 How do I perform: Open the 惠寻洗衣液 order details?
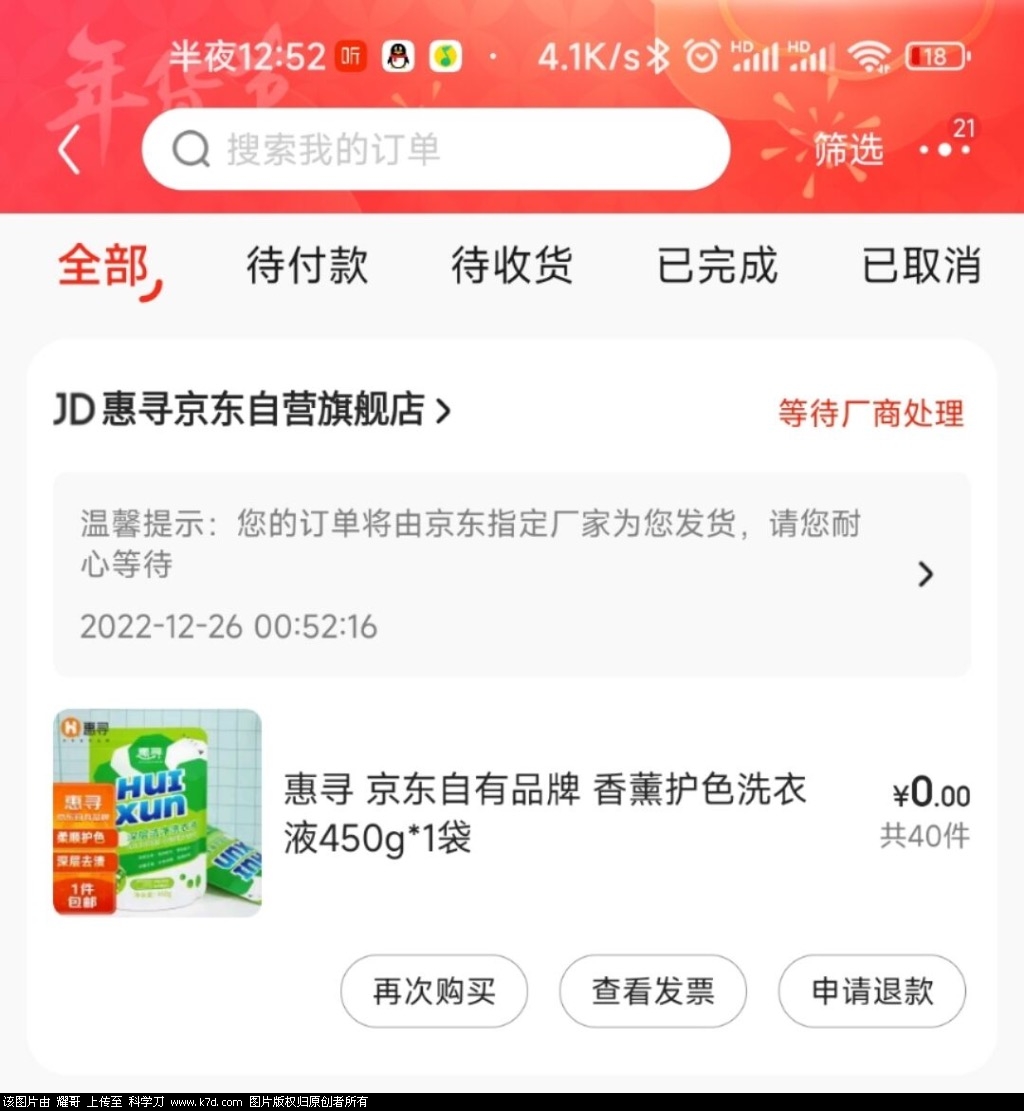[545, 813]
